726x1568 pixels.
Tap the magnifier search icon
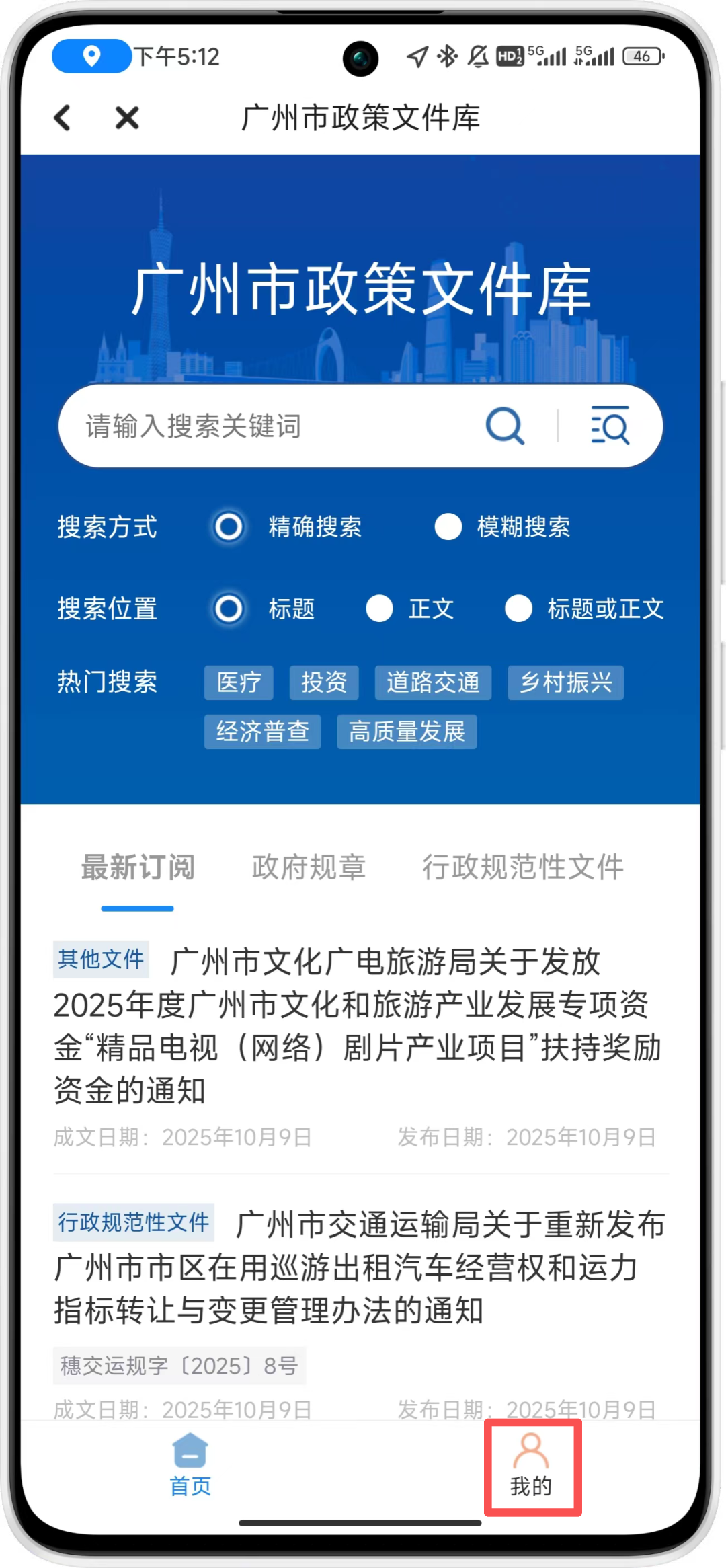click(x=505, y=426)
